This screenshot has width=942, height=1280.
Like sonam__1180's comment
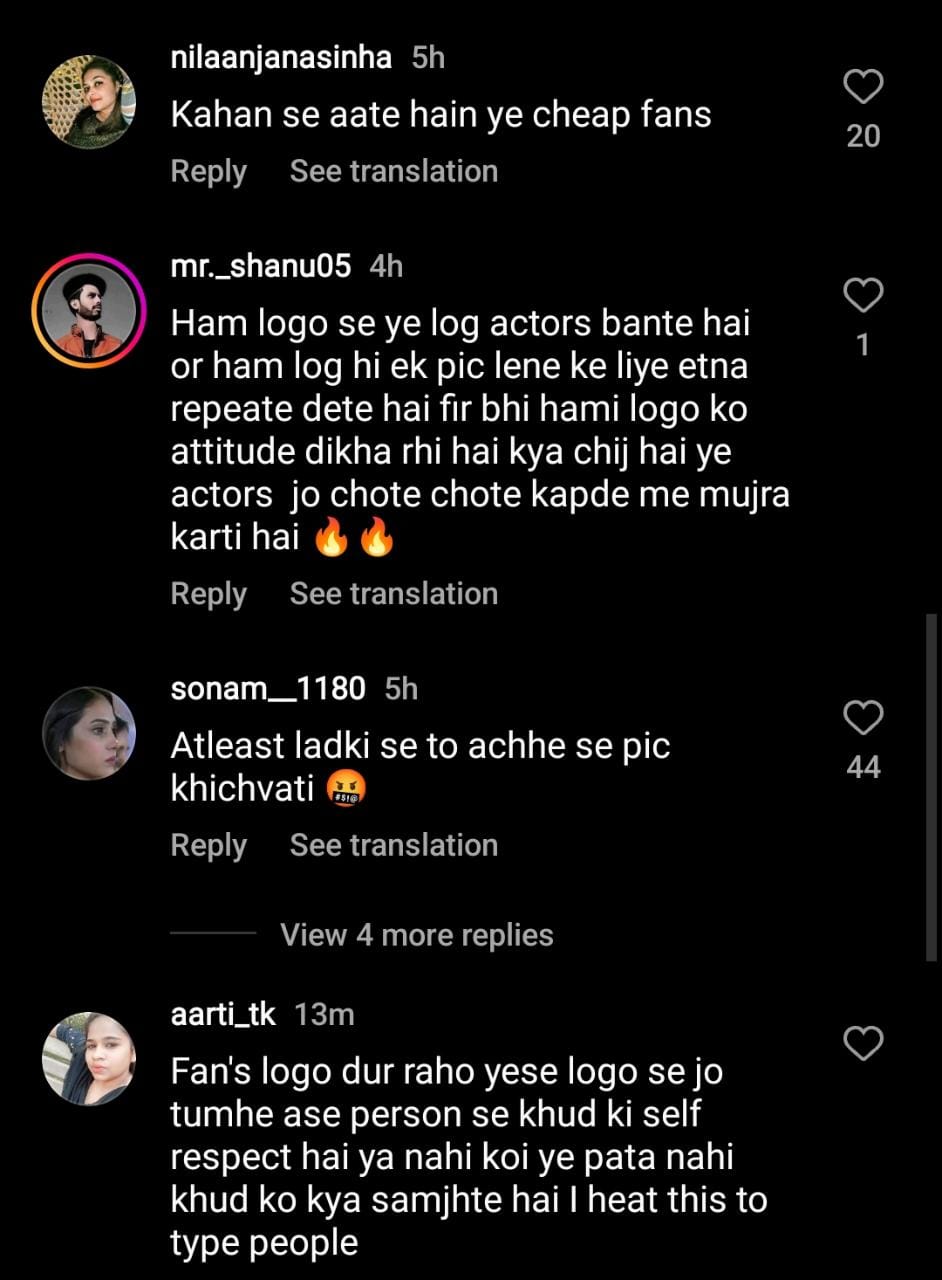point(863,718)
